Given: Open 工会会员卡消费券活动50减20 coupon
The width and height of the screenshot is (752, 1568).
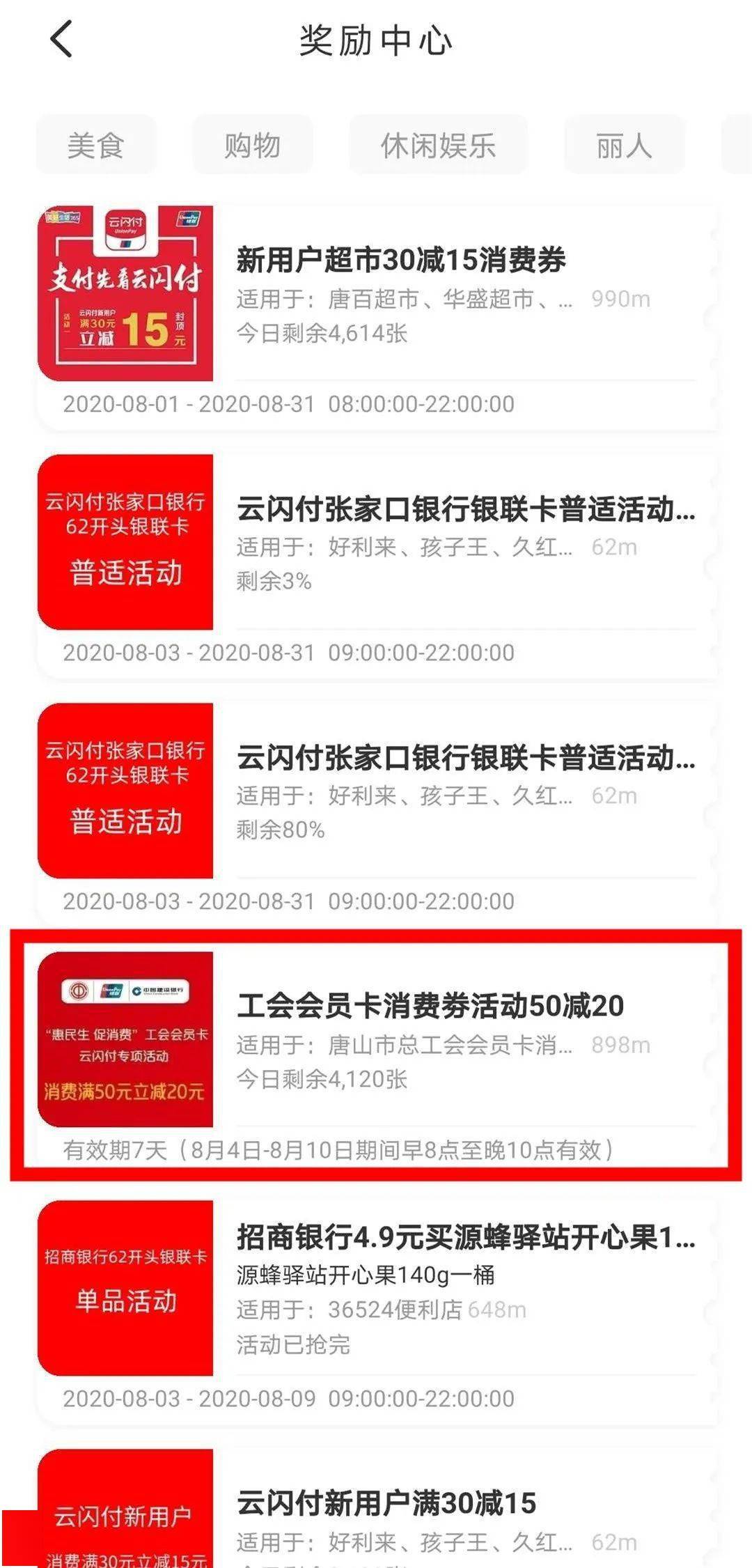Looking at the screenshot, I should pos(430,1006).
